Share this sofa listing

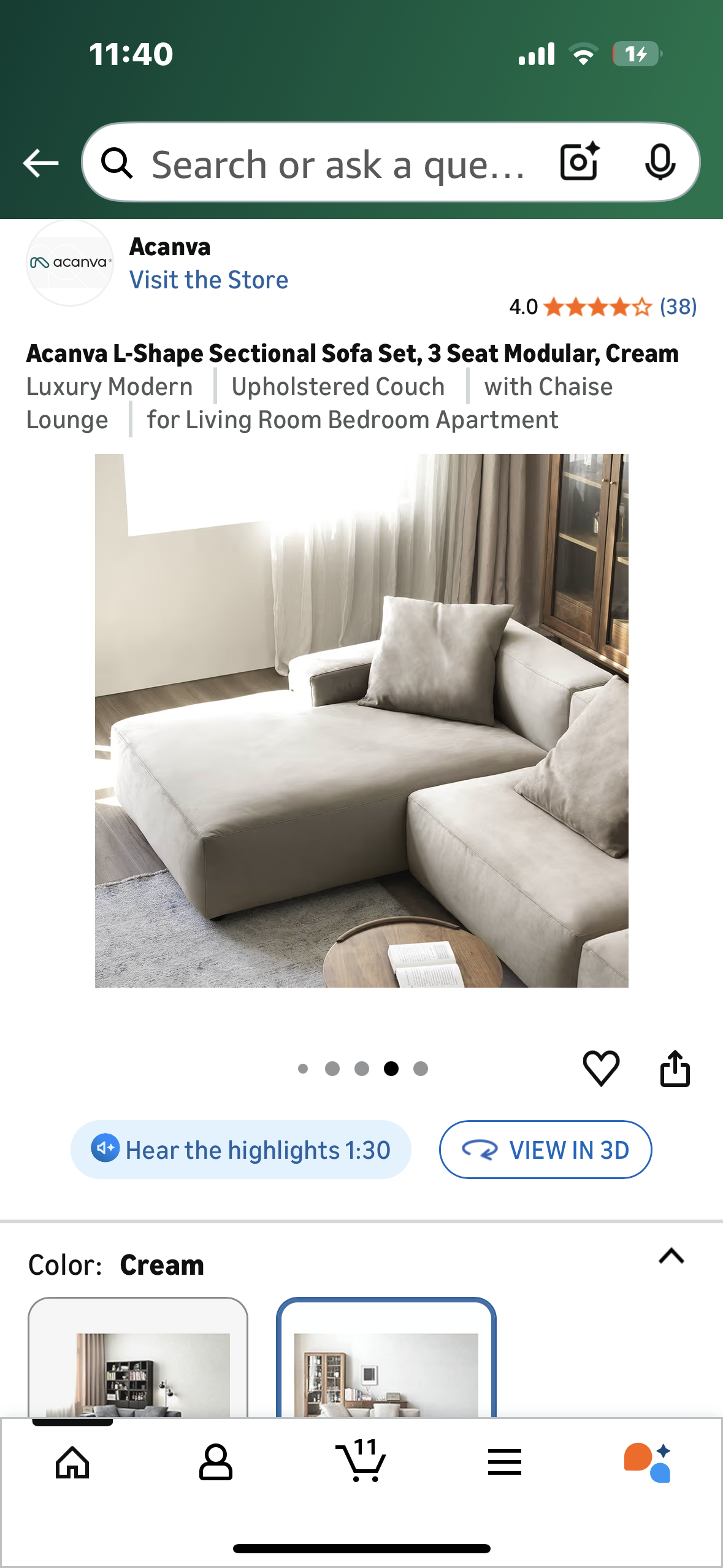click(676, 1068)
